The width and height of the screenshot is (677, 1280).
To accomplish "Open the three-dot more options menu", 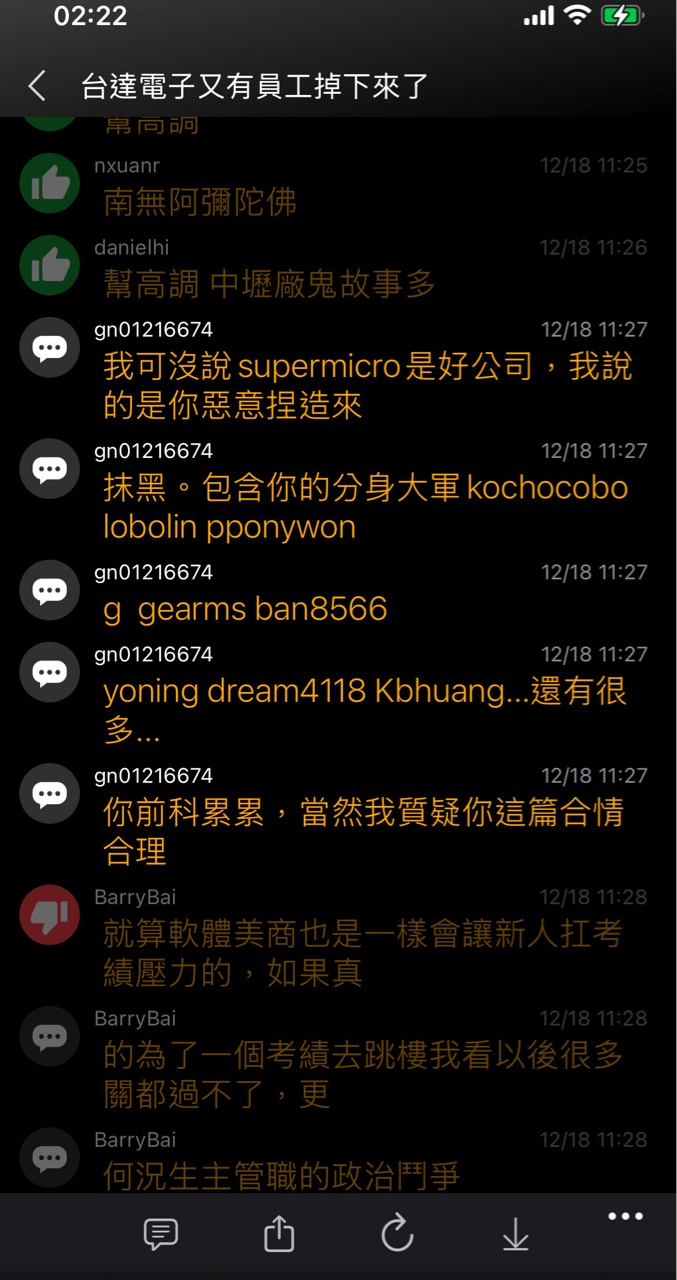I will (x=625, y=1217).
